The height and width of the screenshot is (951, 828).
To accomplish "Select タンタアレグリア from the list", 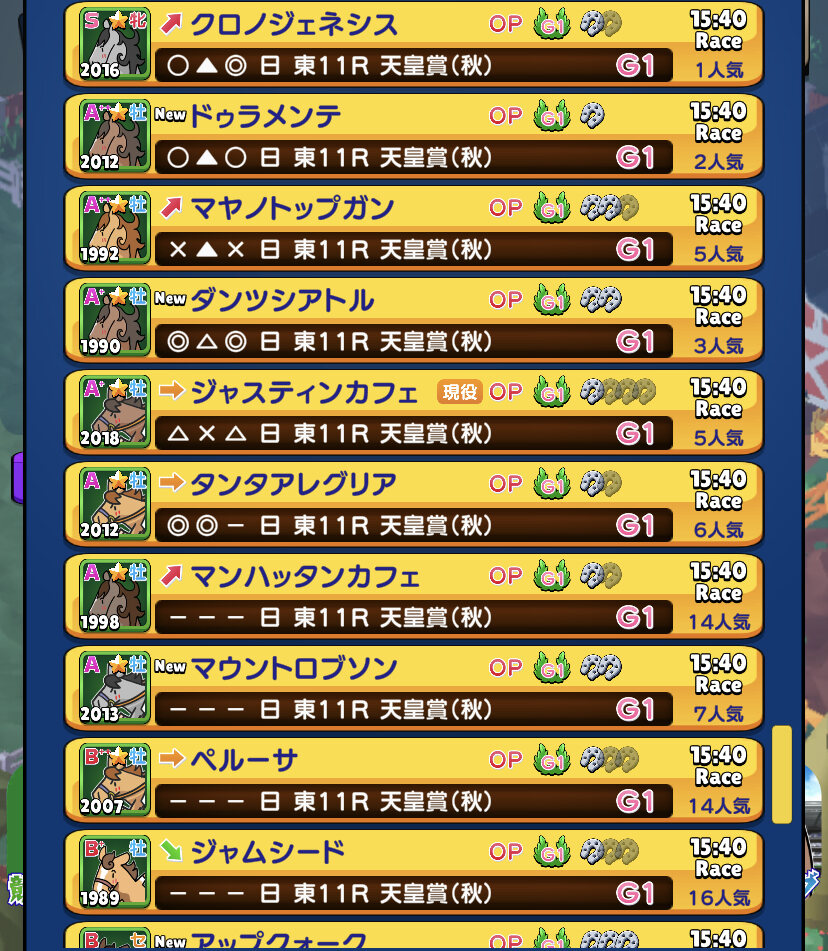I will 413,505.
